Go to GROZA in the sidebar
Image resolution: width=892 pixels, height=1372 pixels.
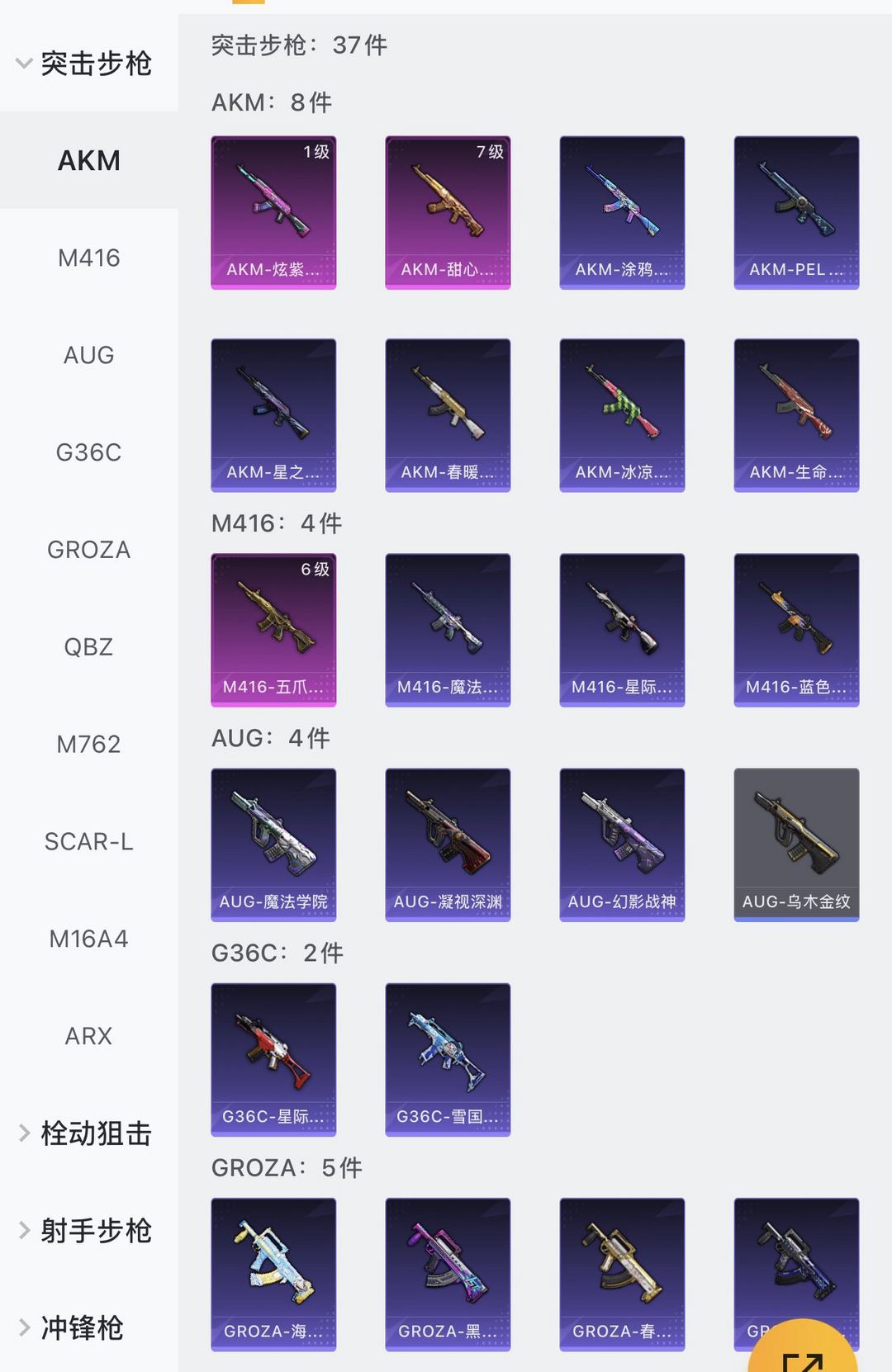click(x=88, y=550)
